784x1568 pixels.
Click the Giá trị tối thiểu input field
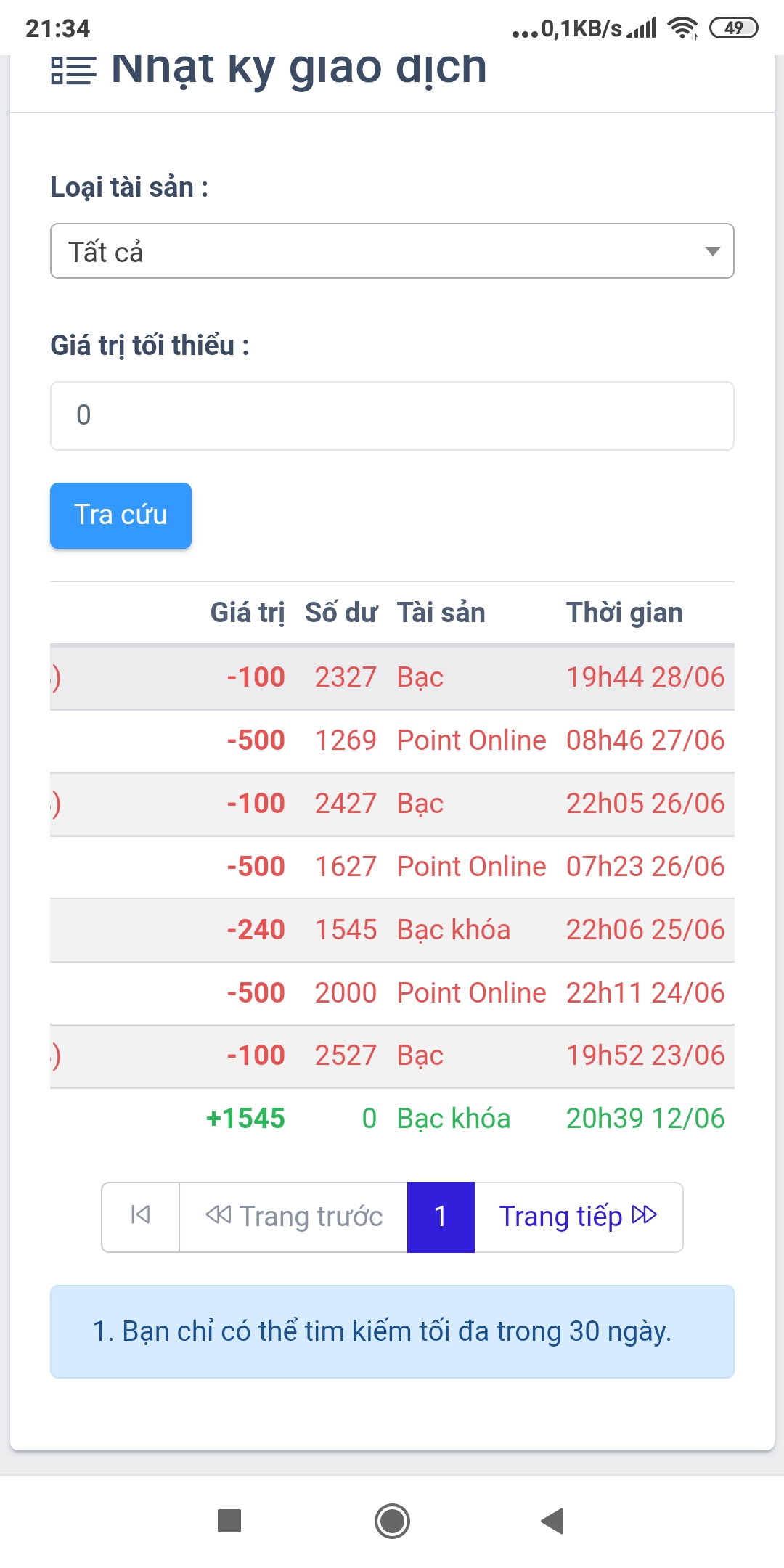coord(392,416)
